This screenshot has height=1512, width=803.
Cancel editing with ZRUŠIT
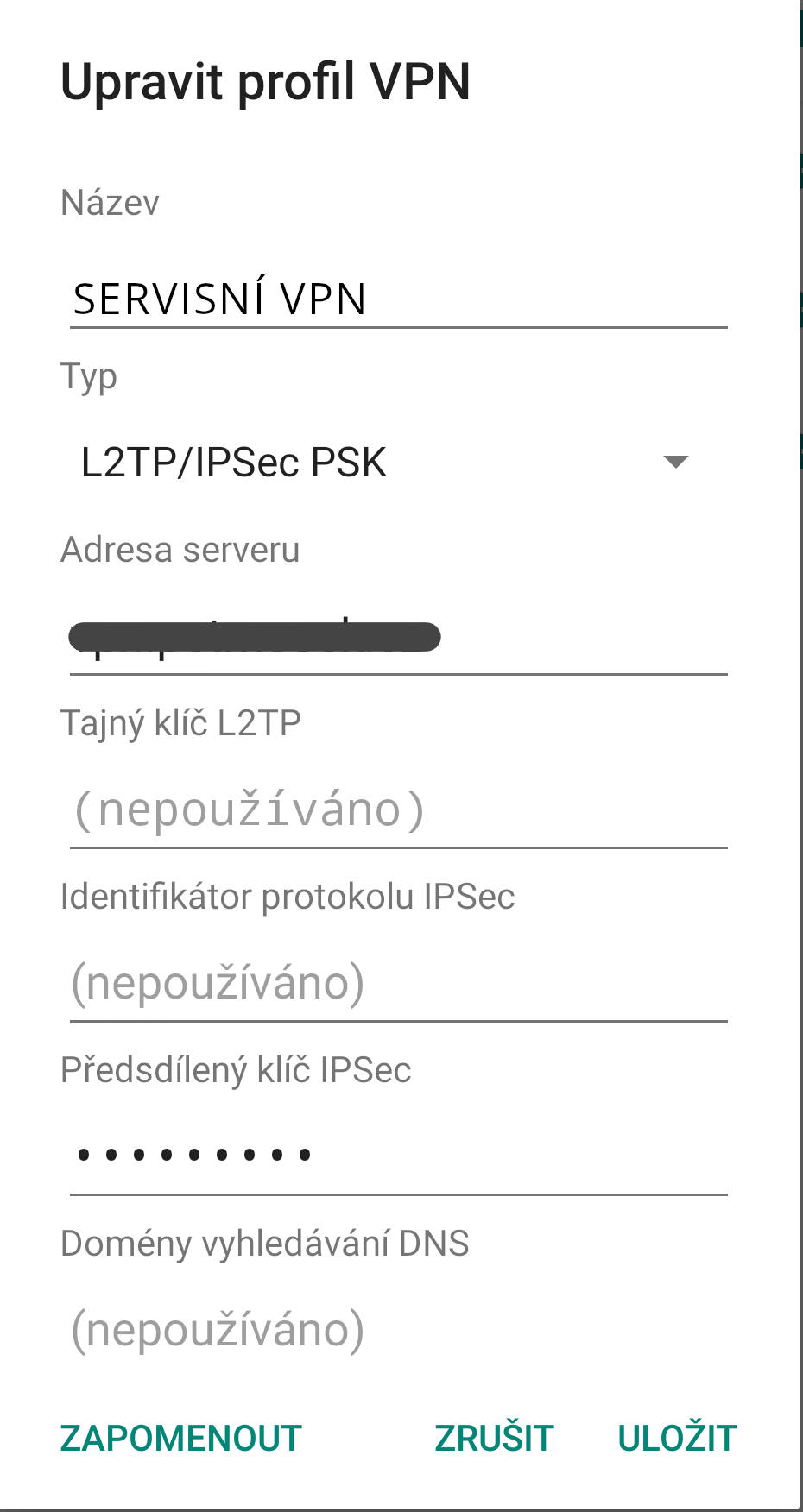(494, 1438)
